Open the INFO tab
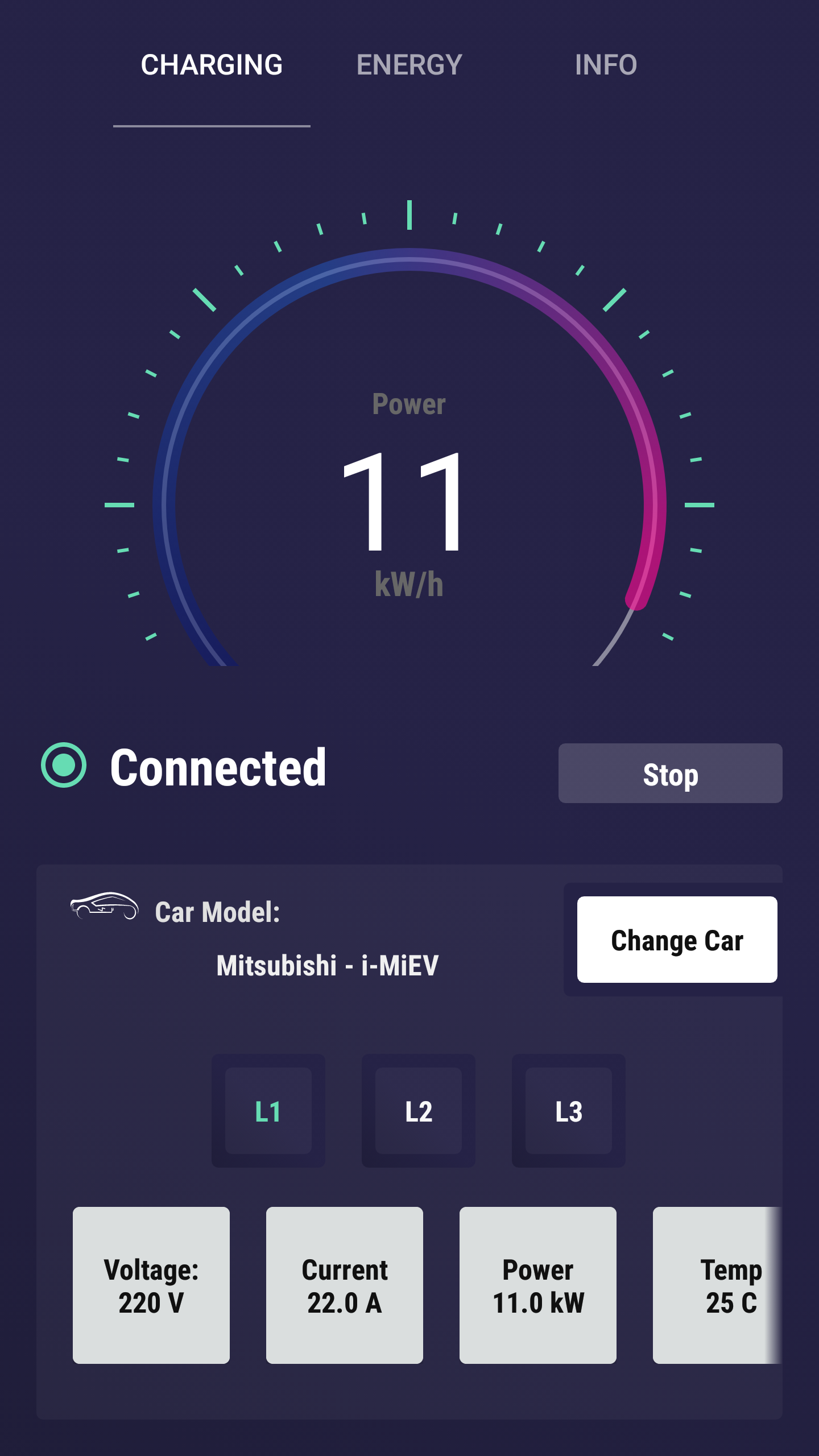 (606, 65)
